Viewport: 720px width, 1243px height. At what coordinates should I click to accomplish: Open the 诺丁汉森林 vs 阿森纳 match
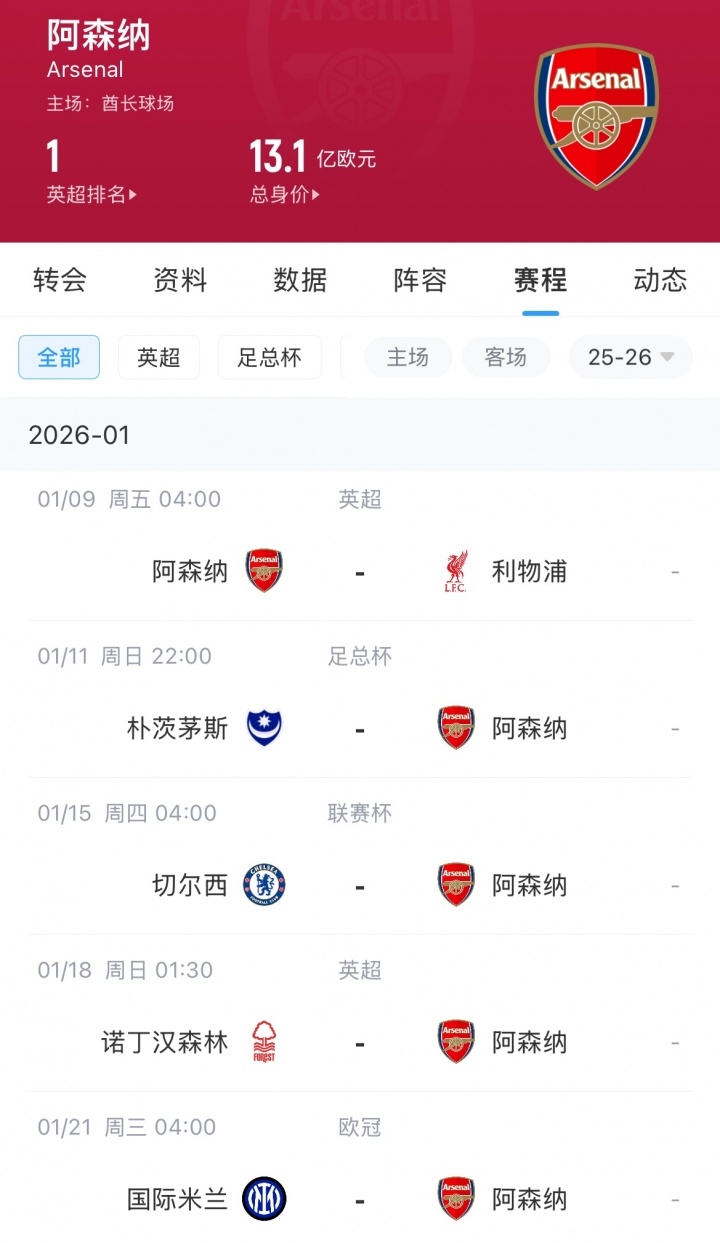pos(360,1043)
